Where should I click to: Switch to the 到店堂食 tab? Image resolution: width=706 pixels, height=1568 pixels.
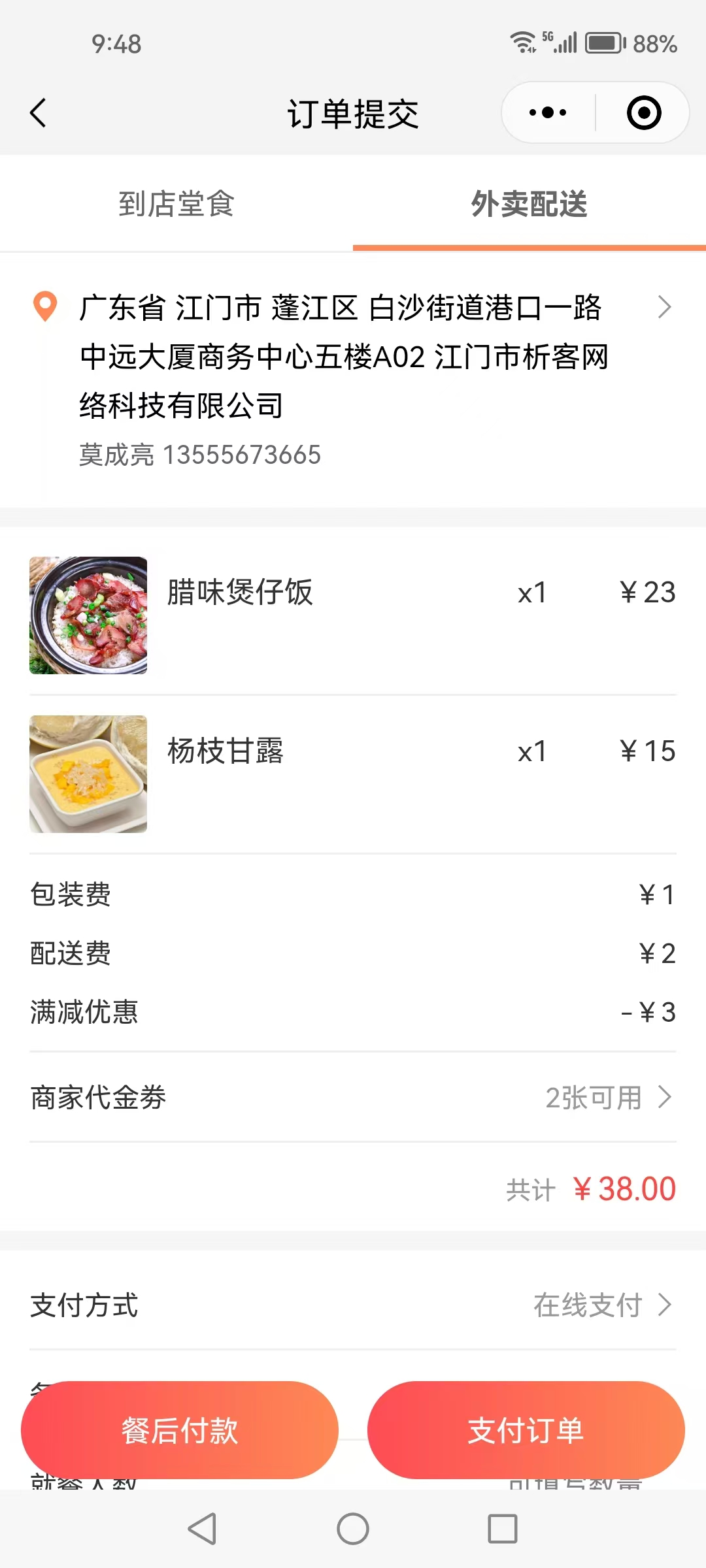pos(176,204)
